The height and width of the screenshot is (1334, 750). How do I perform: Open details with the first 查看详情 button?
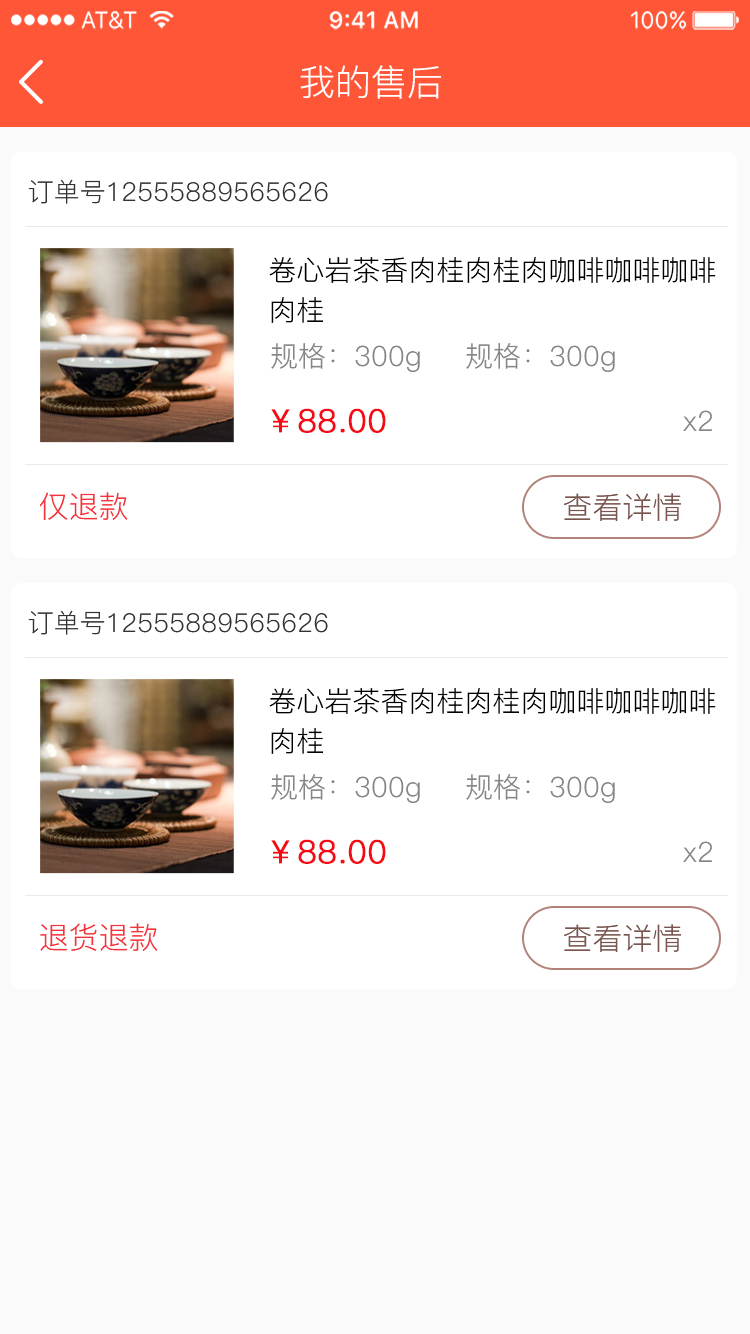(621, 507)
